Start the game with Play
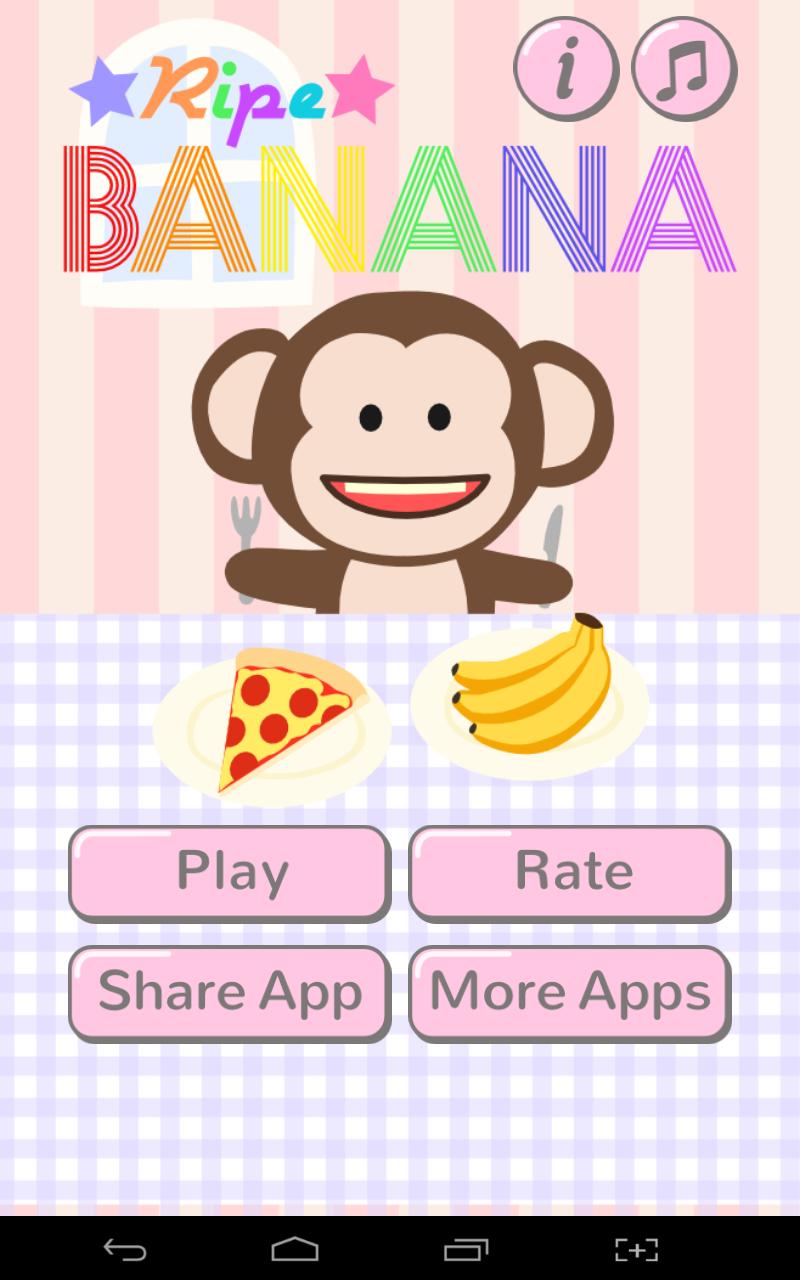This screenshot has height=1280, width=800. 229,873
